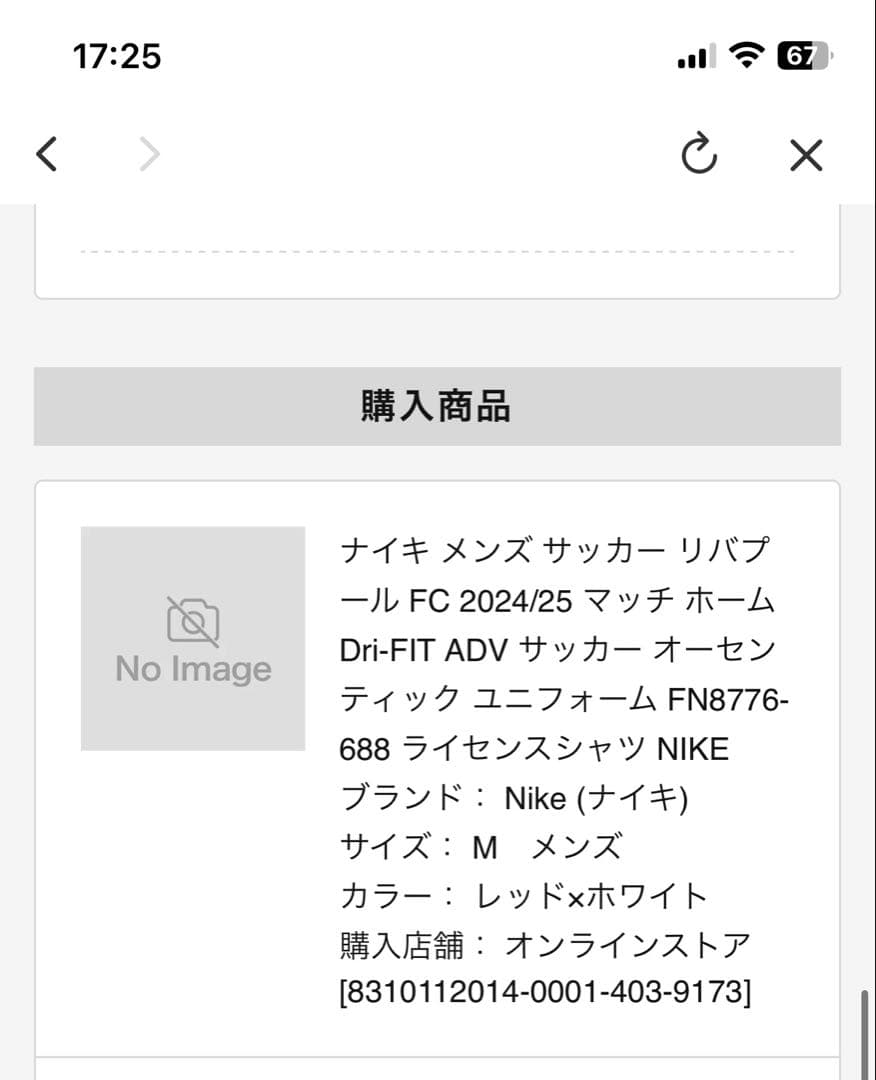Close the in-app browser with the X icon
Screen dimensions: 876x1080
point(805,154)
